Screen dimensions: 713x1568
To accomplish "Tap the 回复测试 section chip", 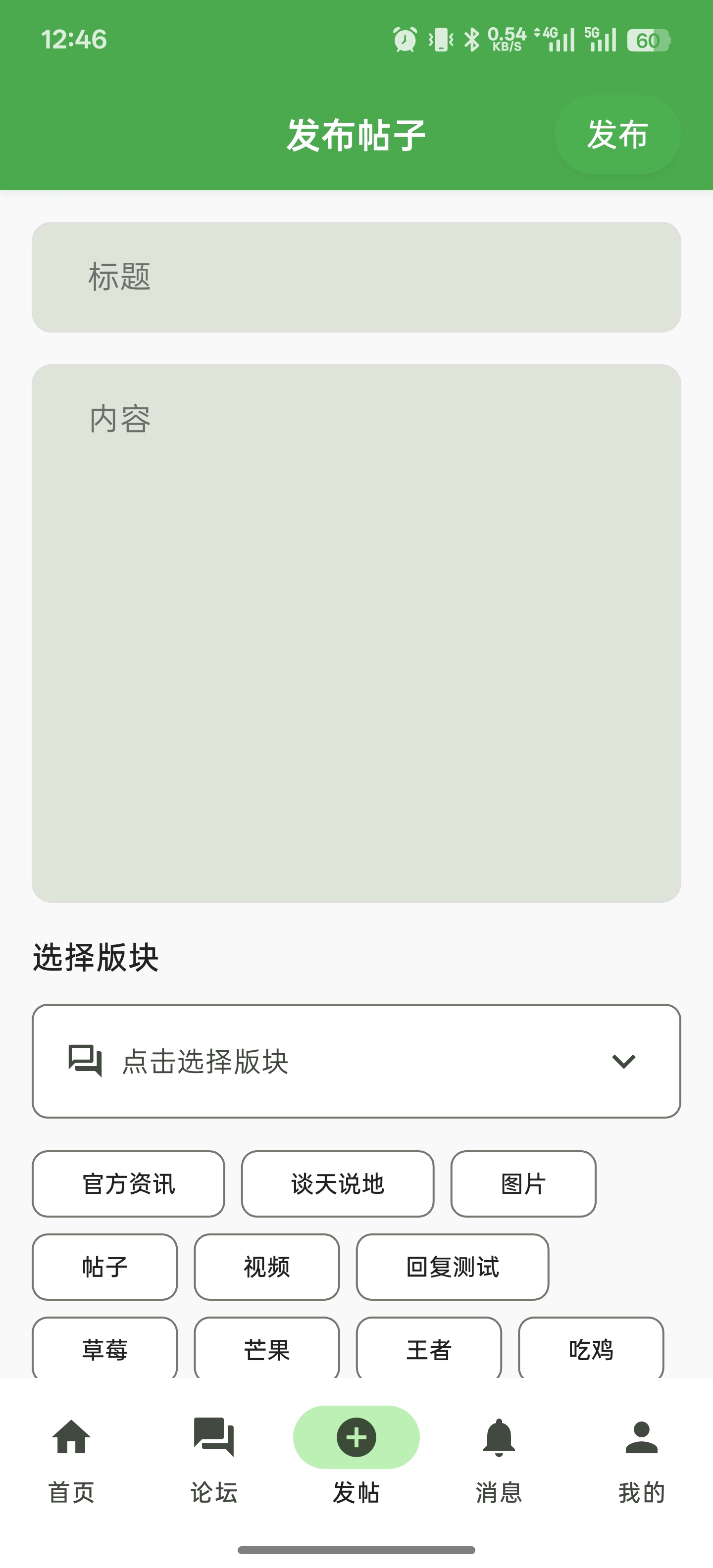I will [453, 1267].
